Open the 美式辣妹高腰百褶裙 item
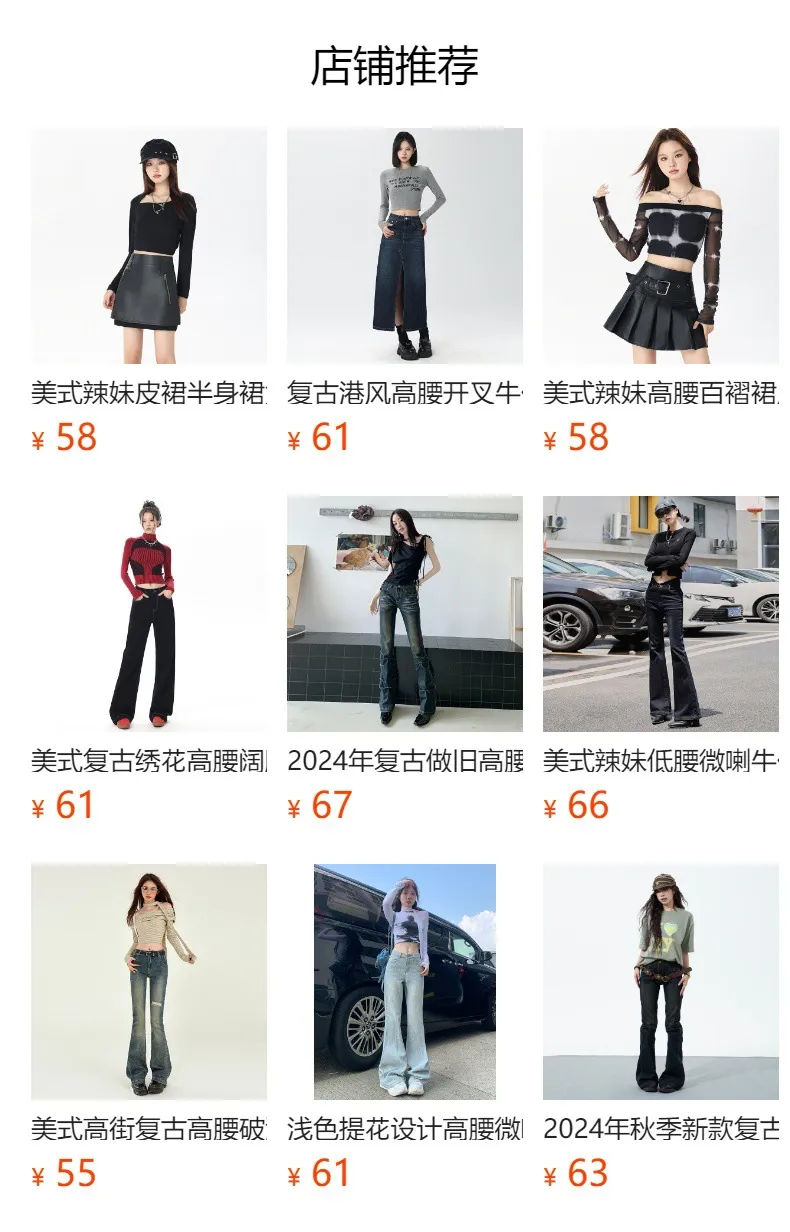Viewport: 790px width, 1232px height. click(x=661, y=291)
